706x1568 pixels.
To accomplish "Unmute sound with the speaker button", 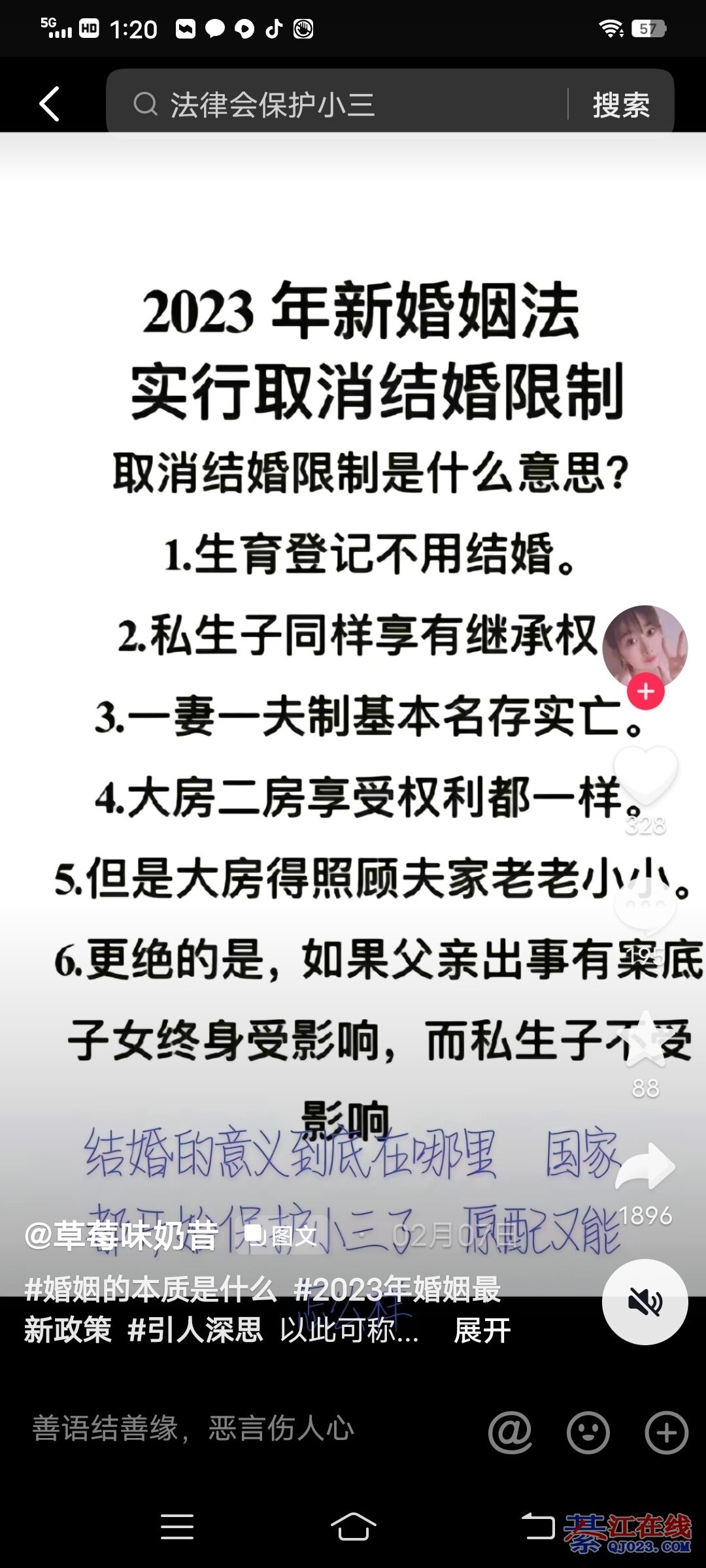I will (645, 1301).
